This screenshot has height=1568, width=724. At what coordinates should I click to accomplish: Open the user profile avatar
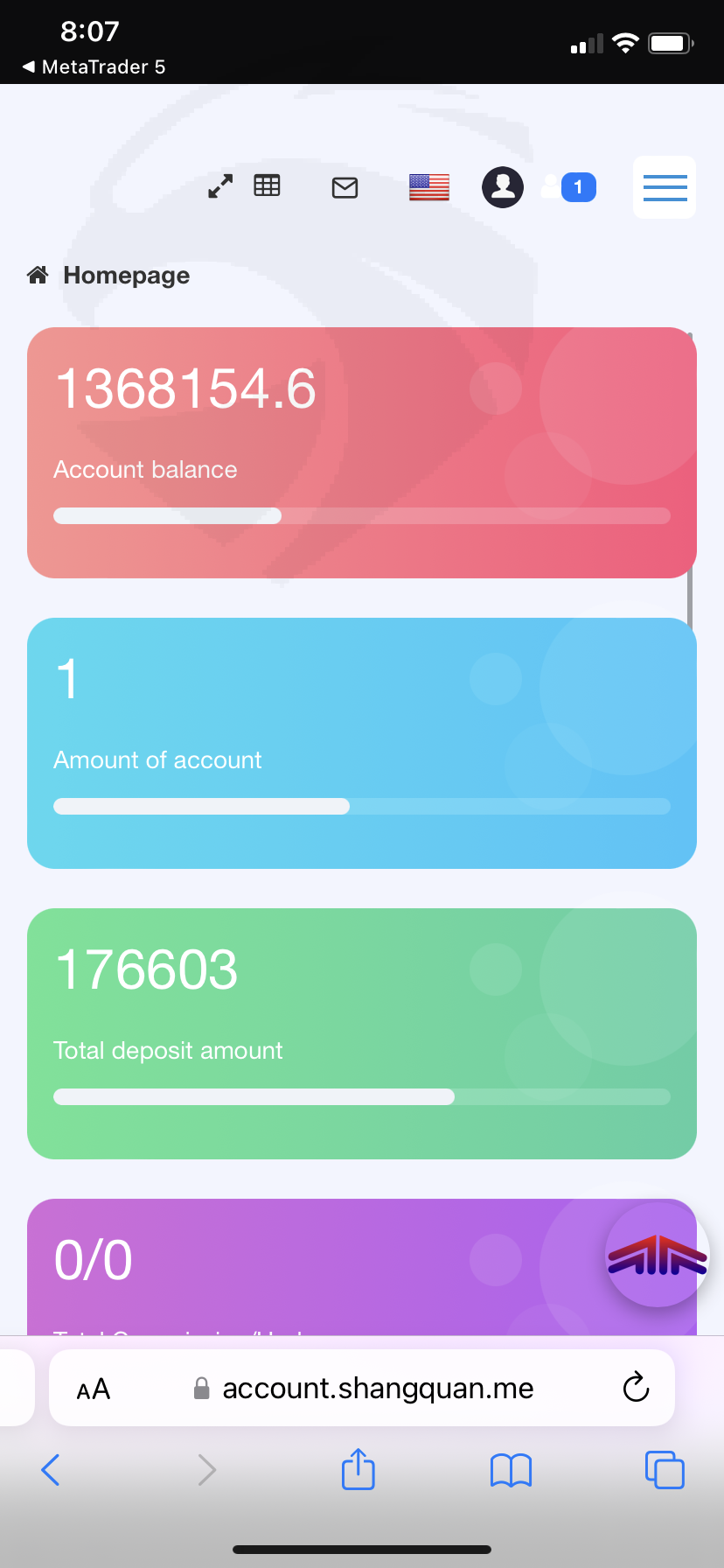pos(503,187)
